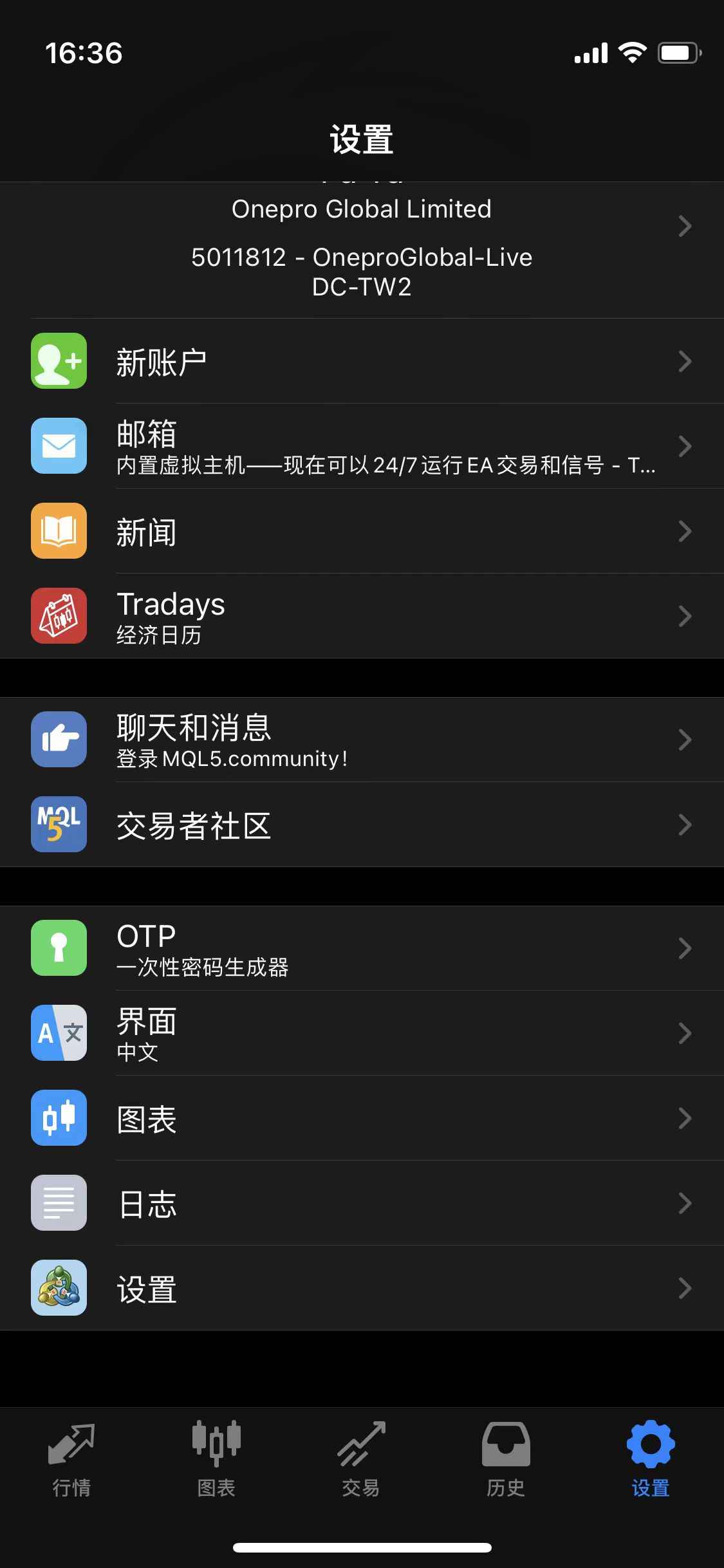Screen dimensions: 724x1568
Task: Open the 设置 row with MetaTrader icon
Action: pyautogui.click(x=362, y=1288)
